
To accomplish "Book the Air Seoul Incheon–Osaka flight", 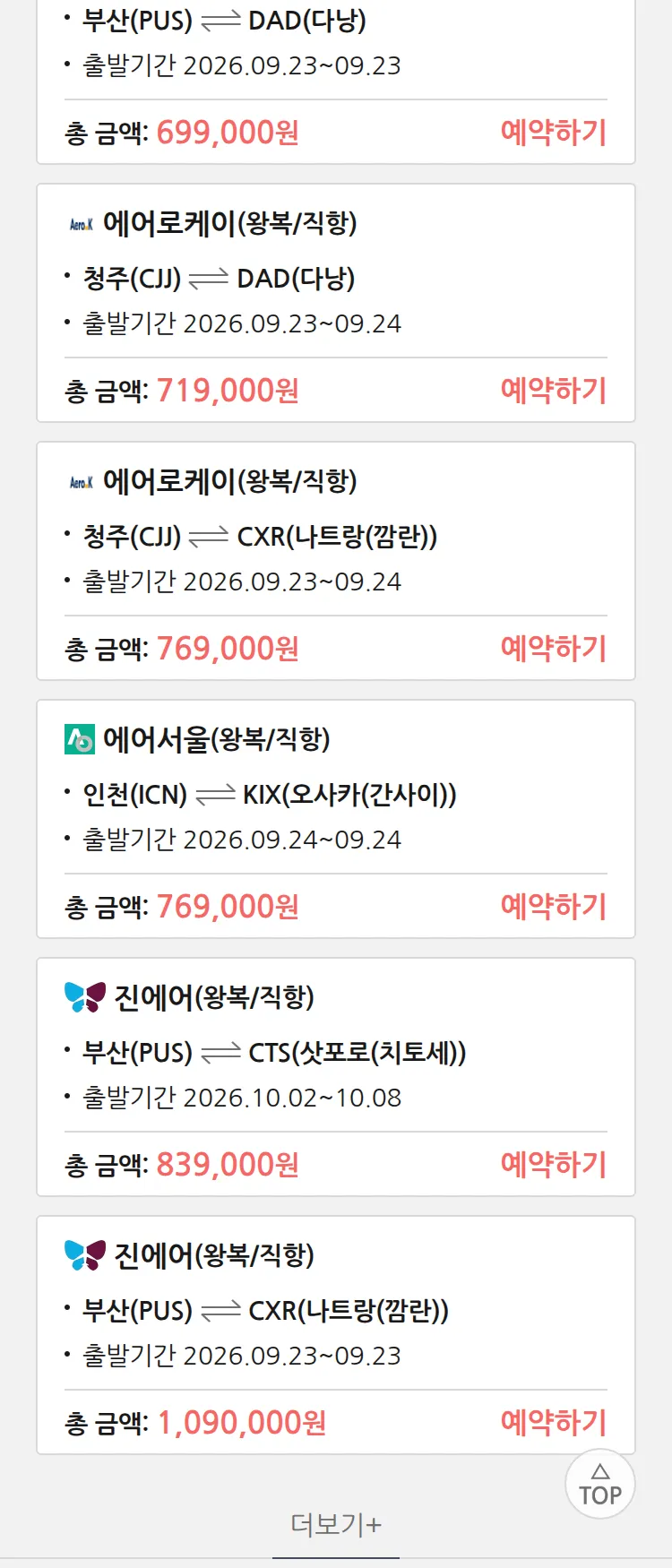I will pyautogui.click(x=554, y=907).
